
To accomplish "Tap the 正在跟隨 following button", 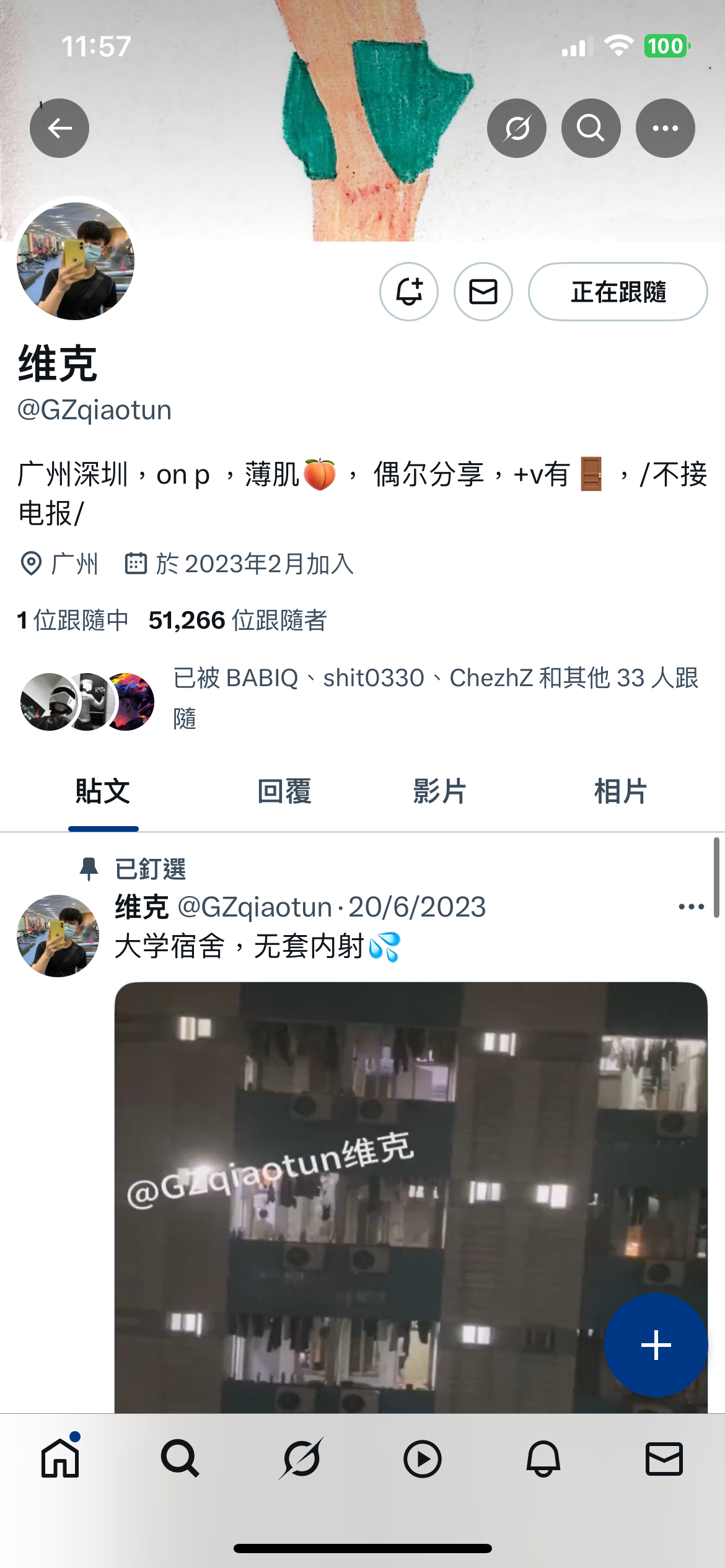I will (x=618, y=292).
